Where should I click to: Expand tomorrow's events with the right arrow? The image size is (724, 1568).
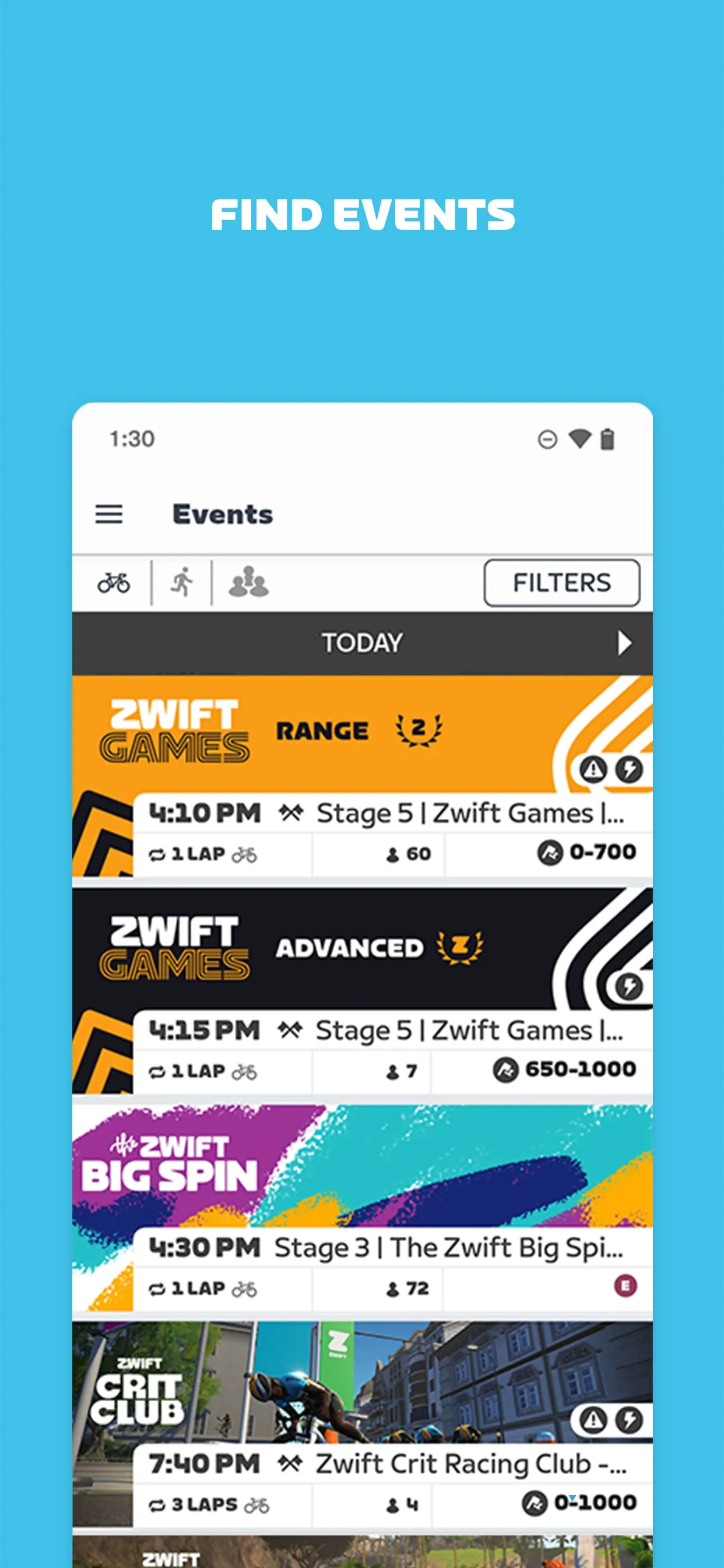coord(624,643)
